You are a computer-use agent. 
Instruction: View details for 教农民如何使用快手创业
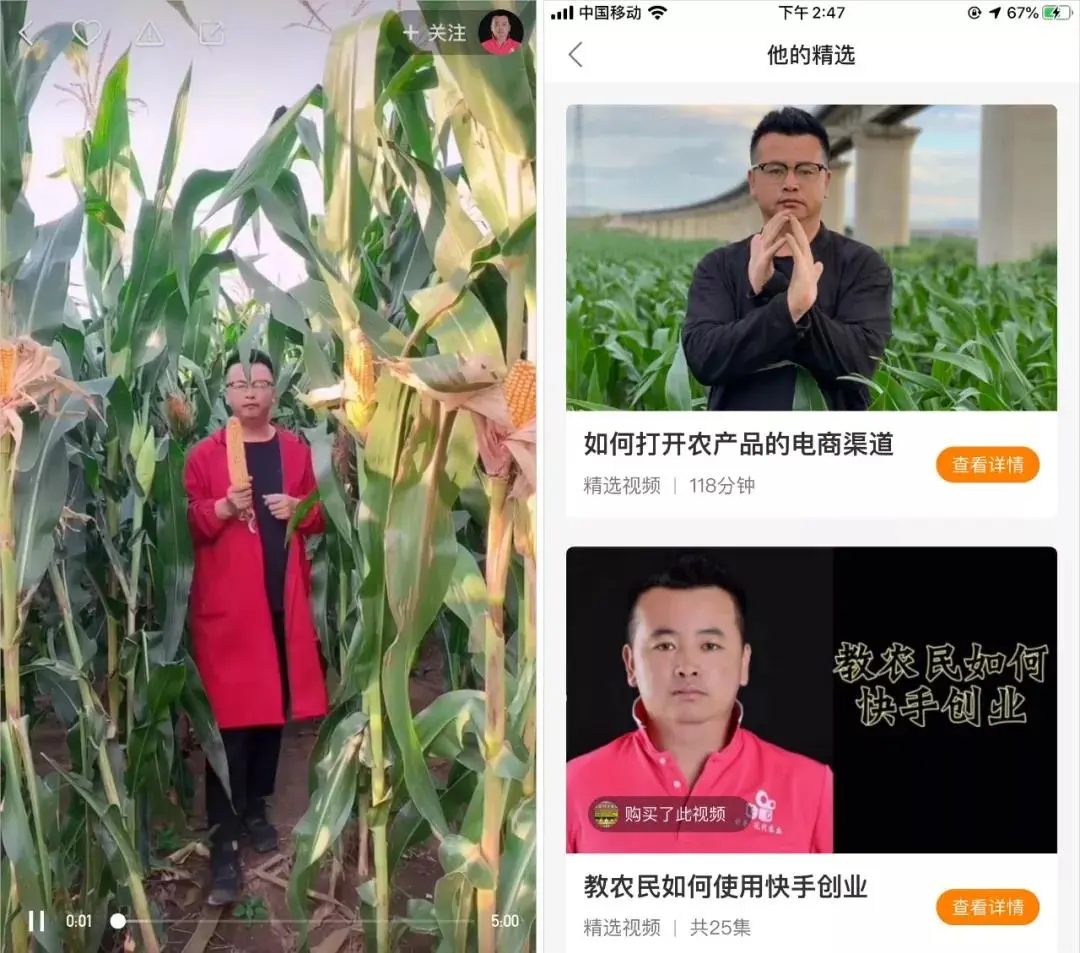[x=987, y=907]
